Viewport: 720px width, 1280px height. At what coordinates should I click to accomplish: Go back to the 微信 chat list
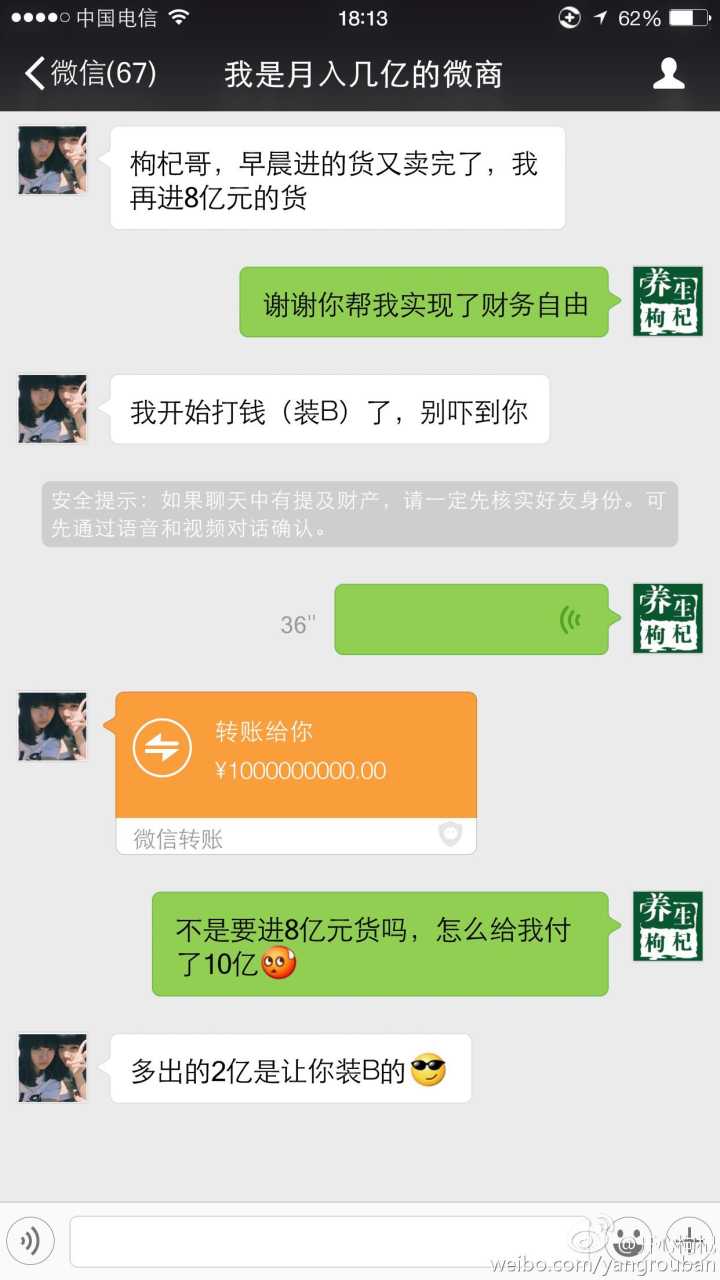coord(90,74)
